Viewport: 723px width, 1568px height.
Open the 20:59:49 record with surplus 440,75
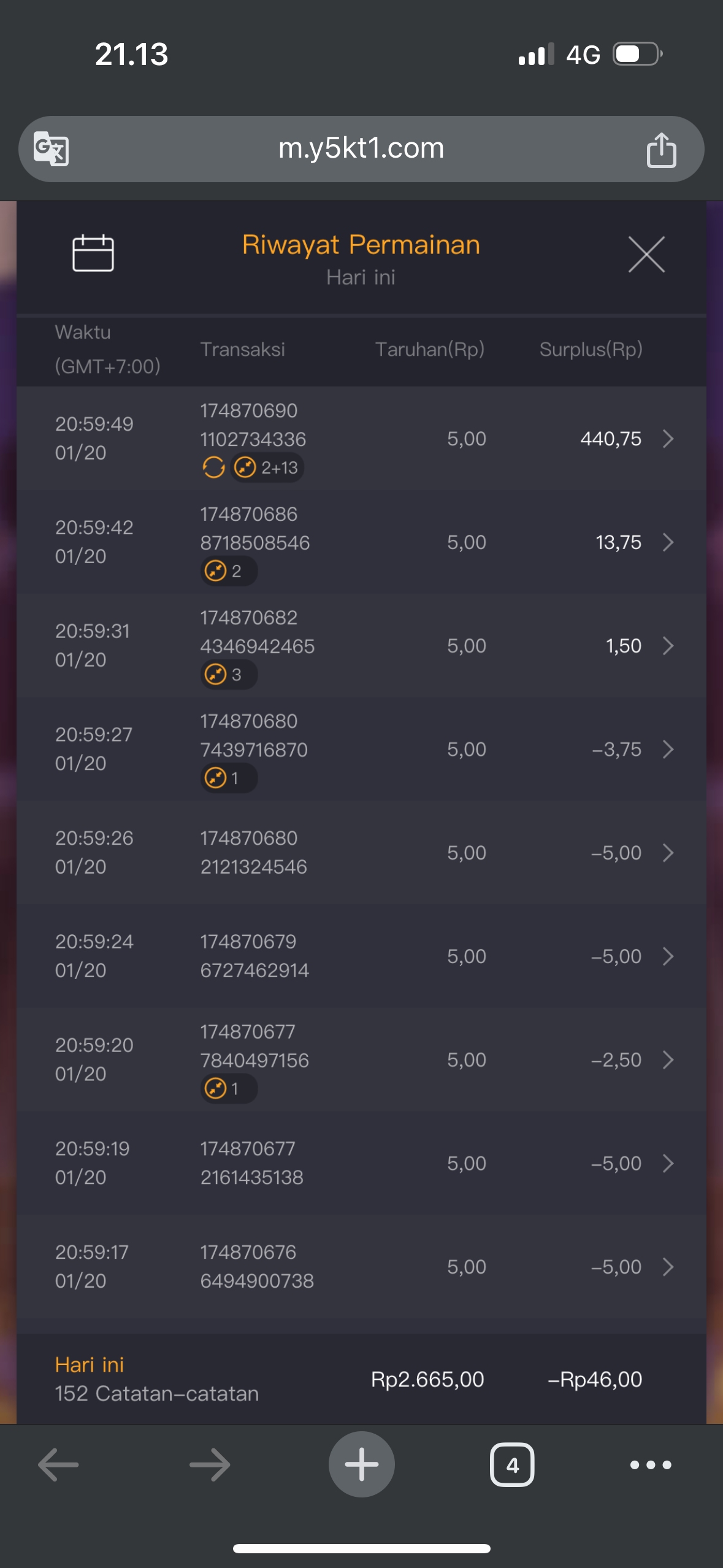pyautogui.click(x=668, y=439)
